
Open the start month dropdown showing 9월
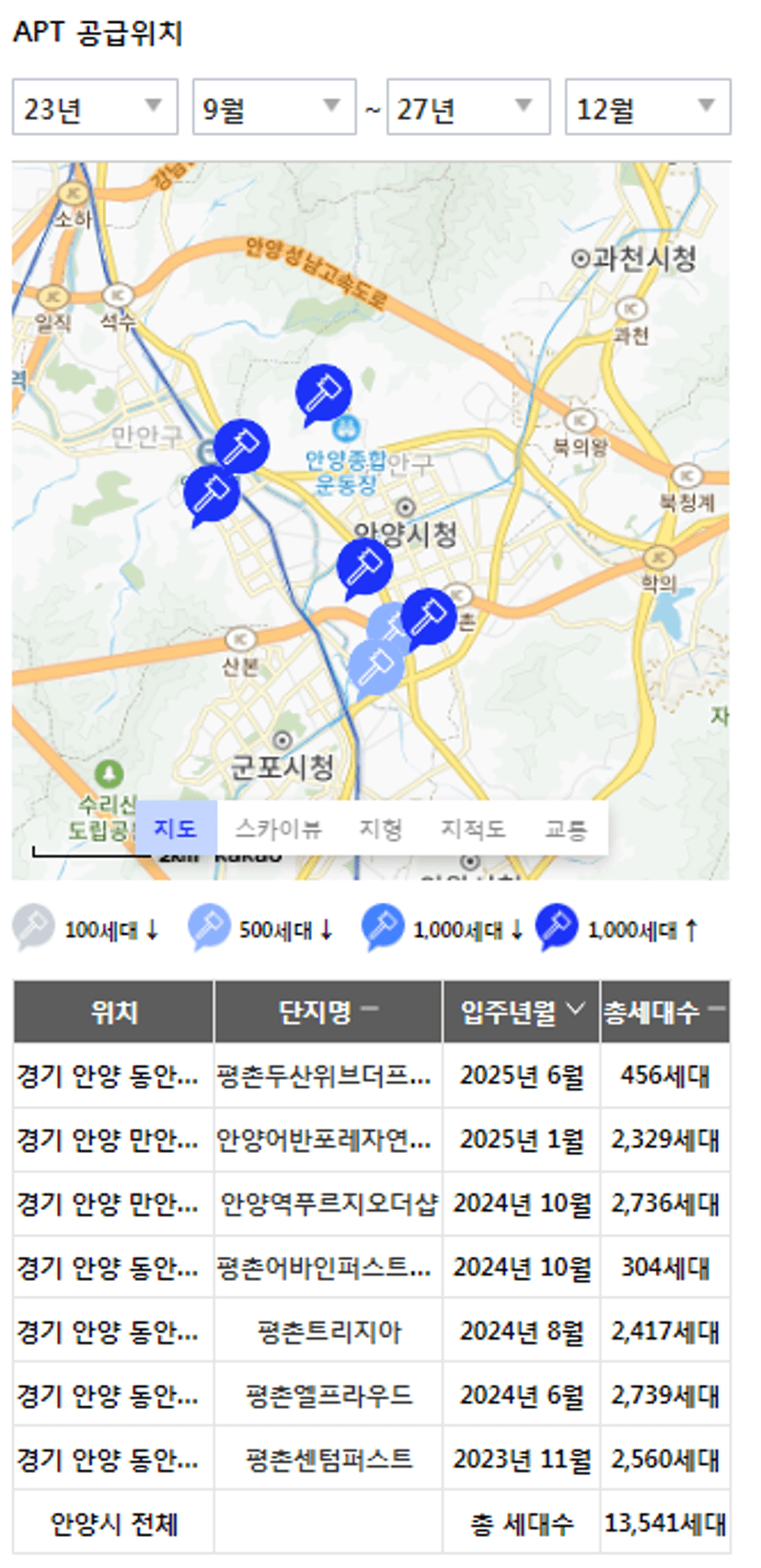[274, 109]
